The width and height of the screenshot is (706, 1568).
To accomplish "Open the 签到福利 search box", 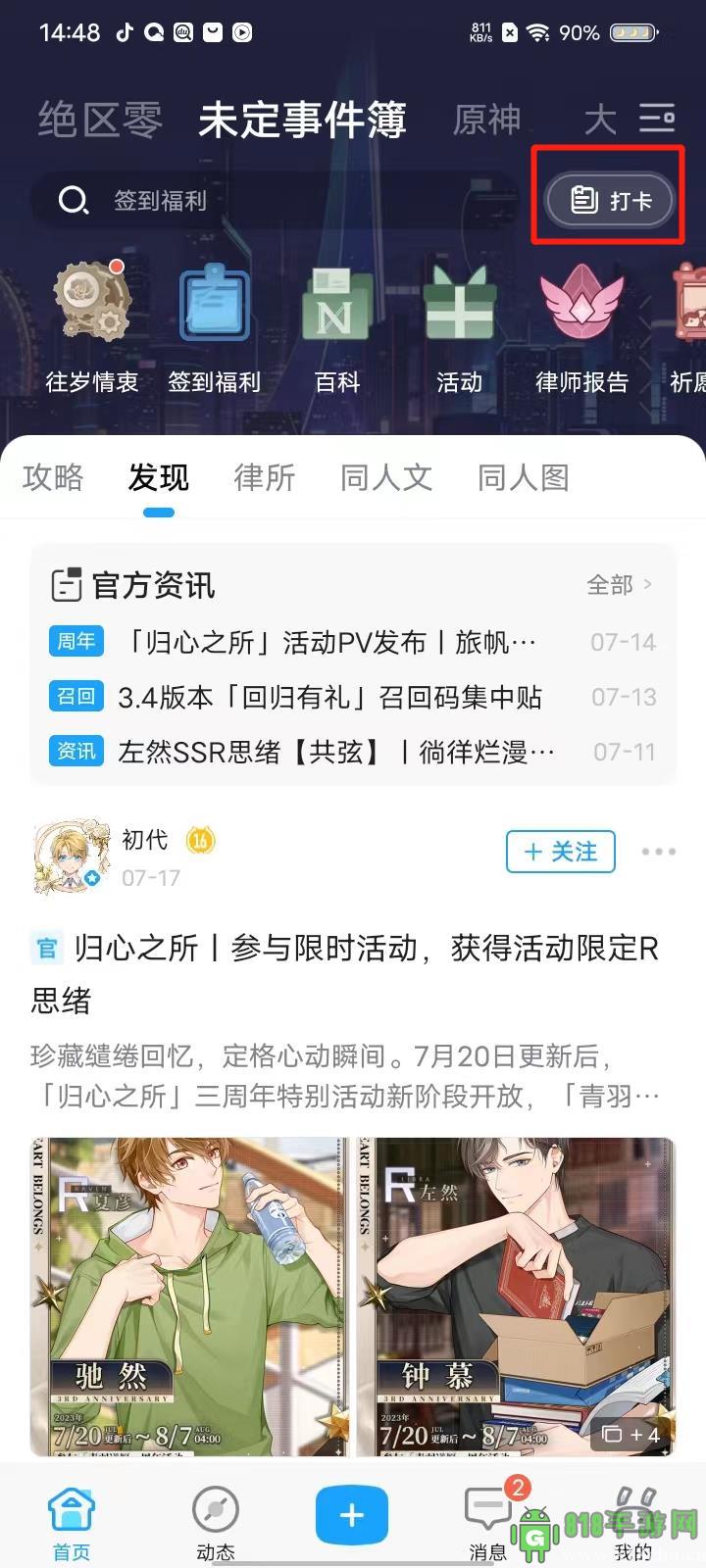I will coord(275,201).
